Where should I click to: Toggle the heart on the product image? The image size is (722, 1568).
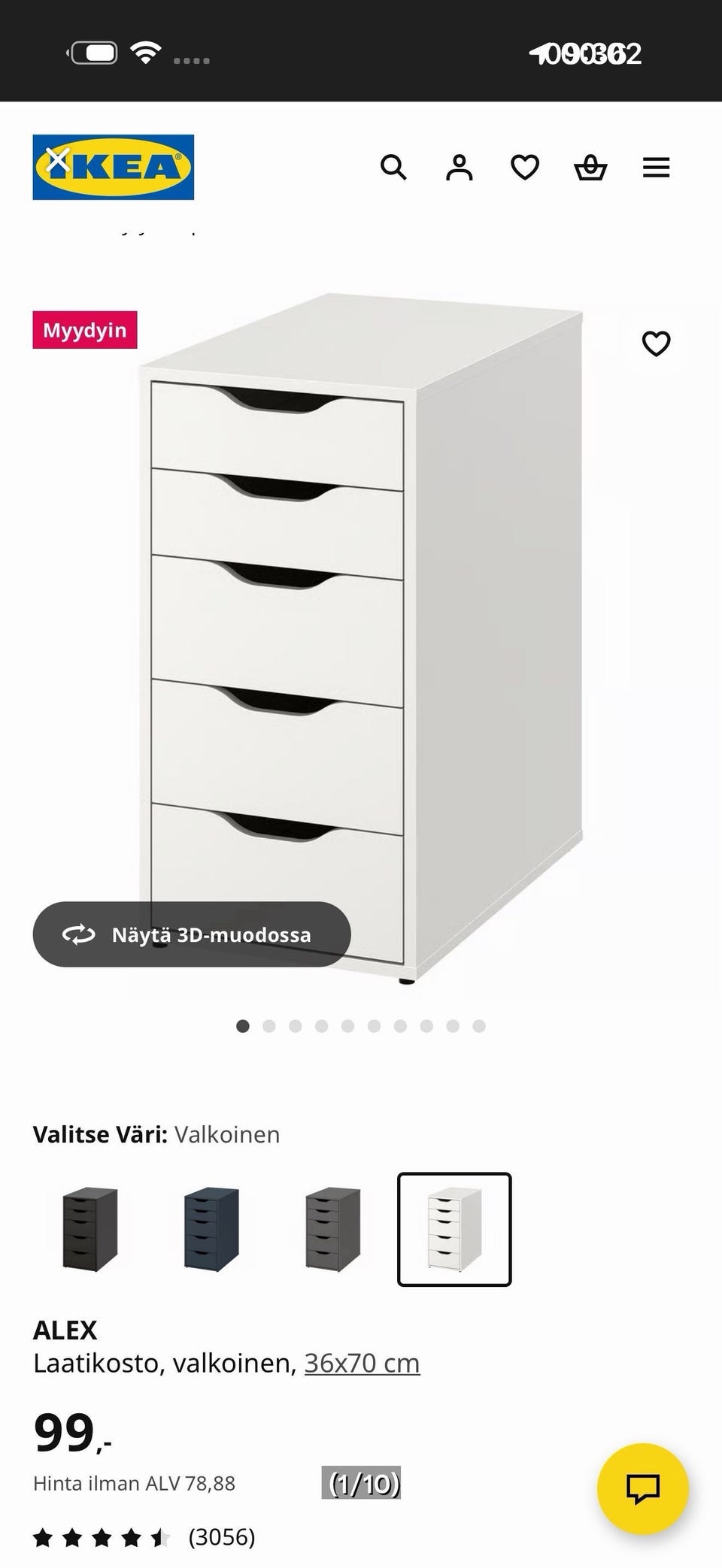tap(657, 344)
